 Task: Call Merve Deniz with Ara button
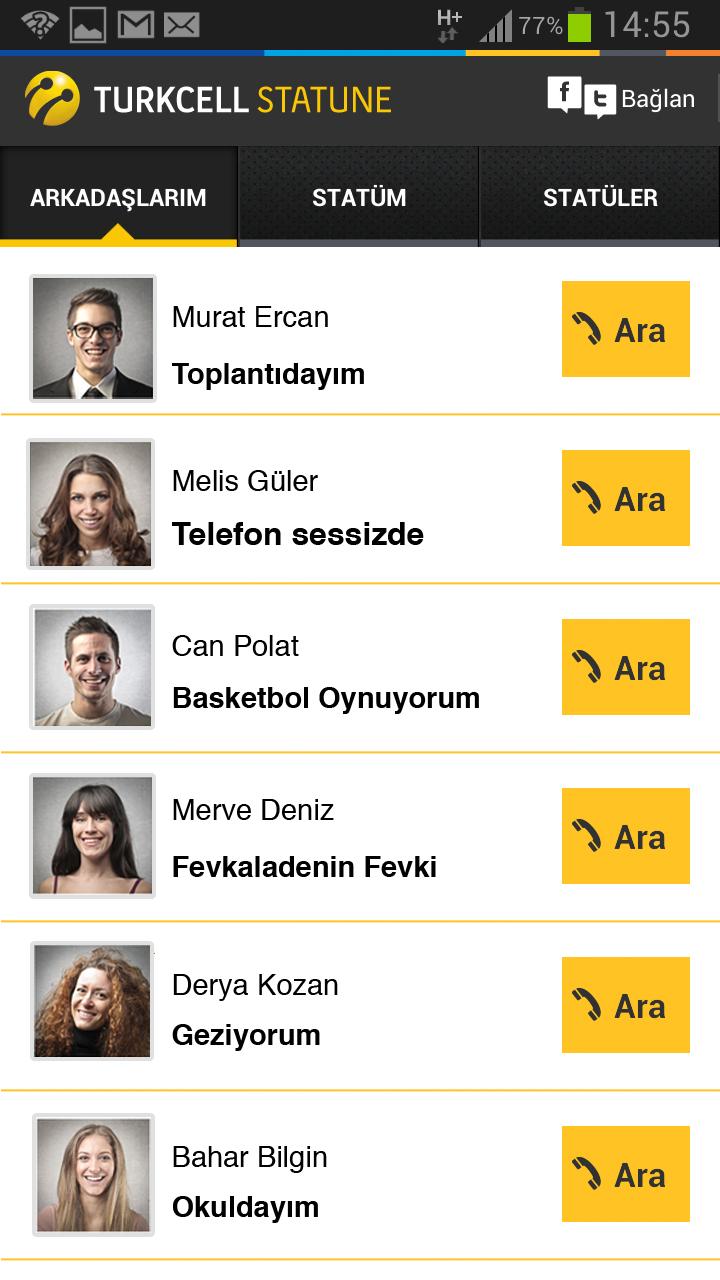[625, 836]
